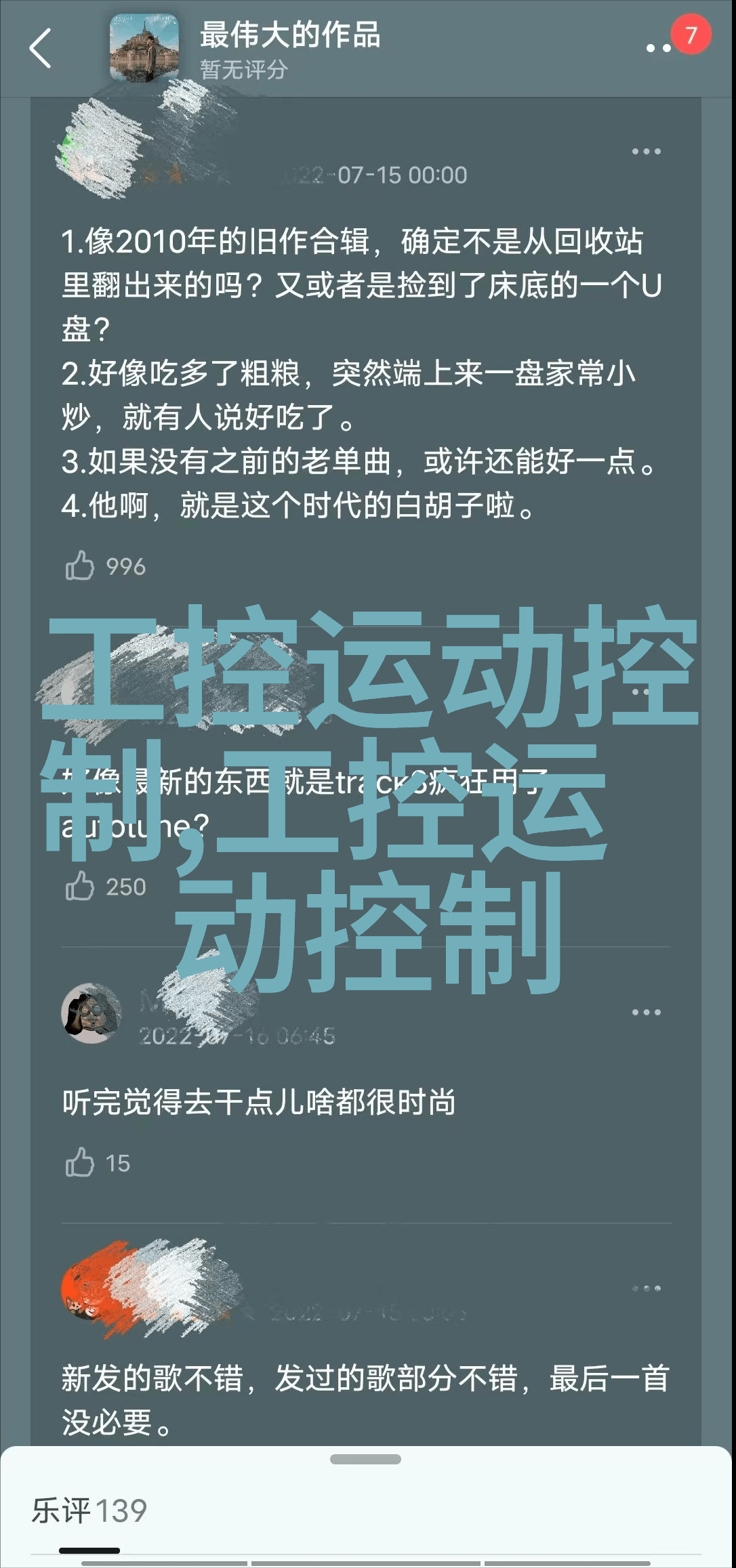Like the comment with 996 likes
The width and height of the screenshot is (736, 1568).
(x=80, y=566)
